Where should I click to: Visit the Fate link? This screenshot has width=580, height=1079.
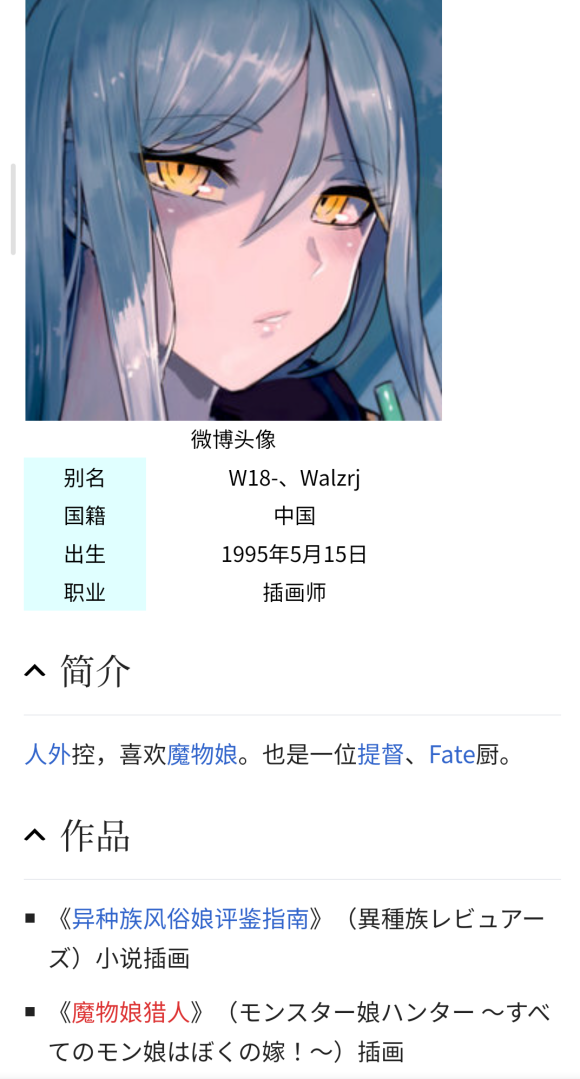tap(452, 754)
